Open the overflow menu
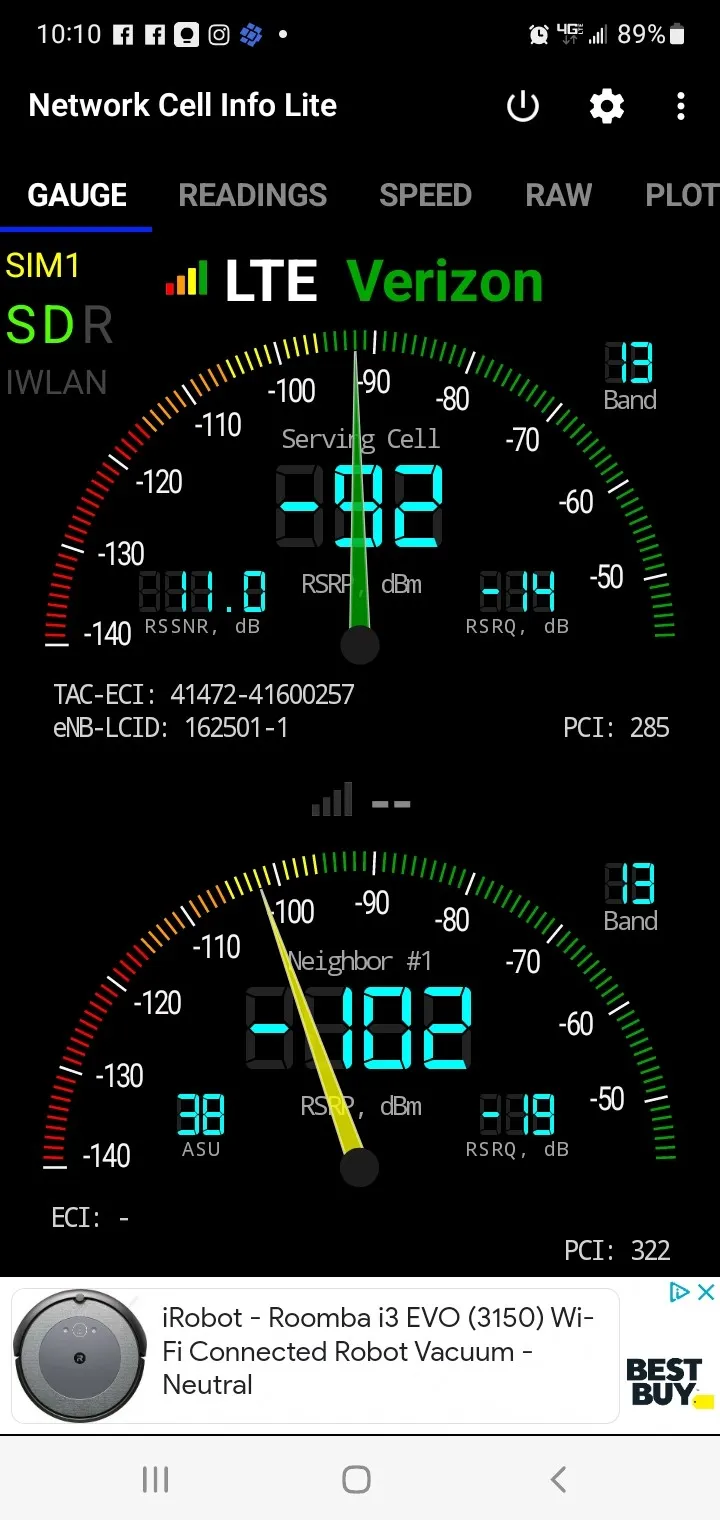This screenshot has width=720, height=1520. [x=680, y=106]
